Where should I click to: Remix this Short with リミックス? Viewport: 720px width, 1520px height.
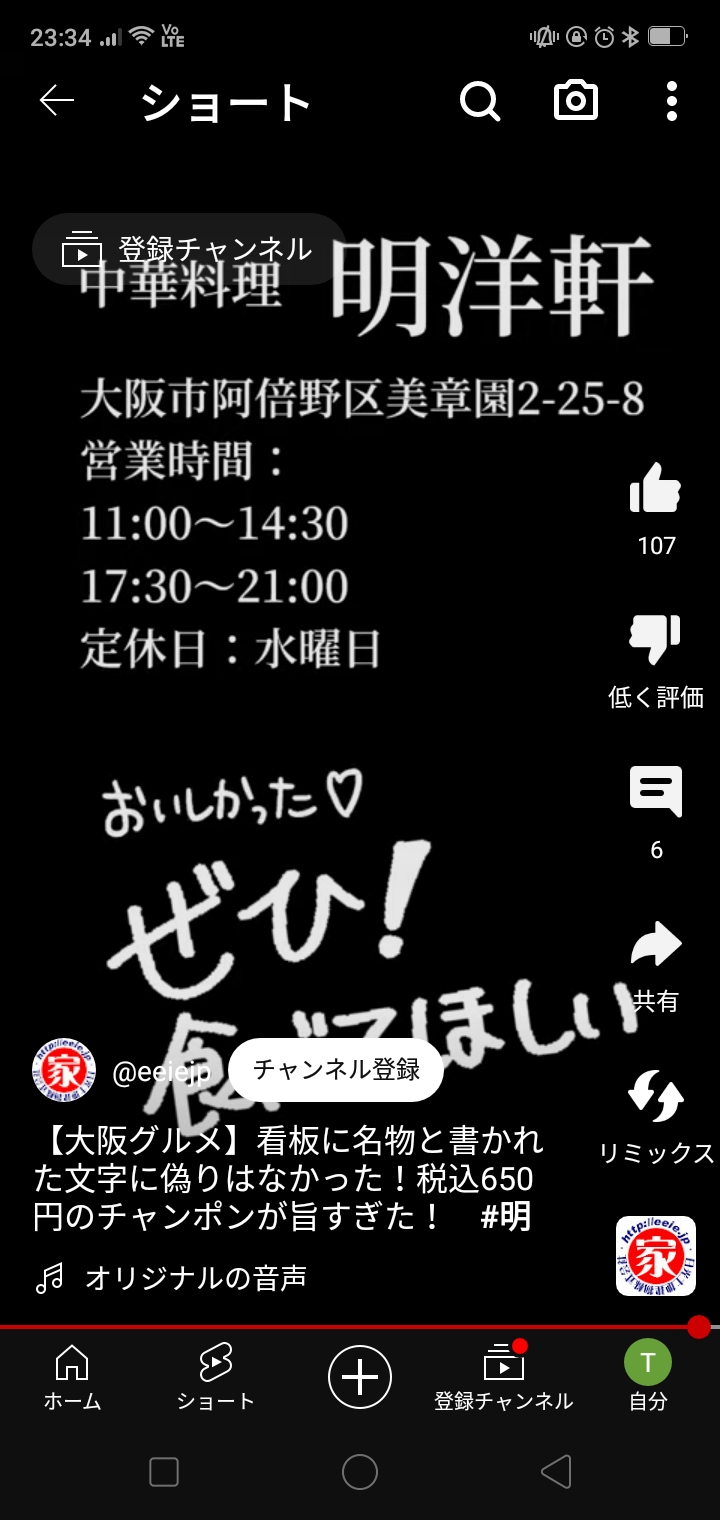coord(656,1097)
